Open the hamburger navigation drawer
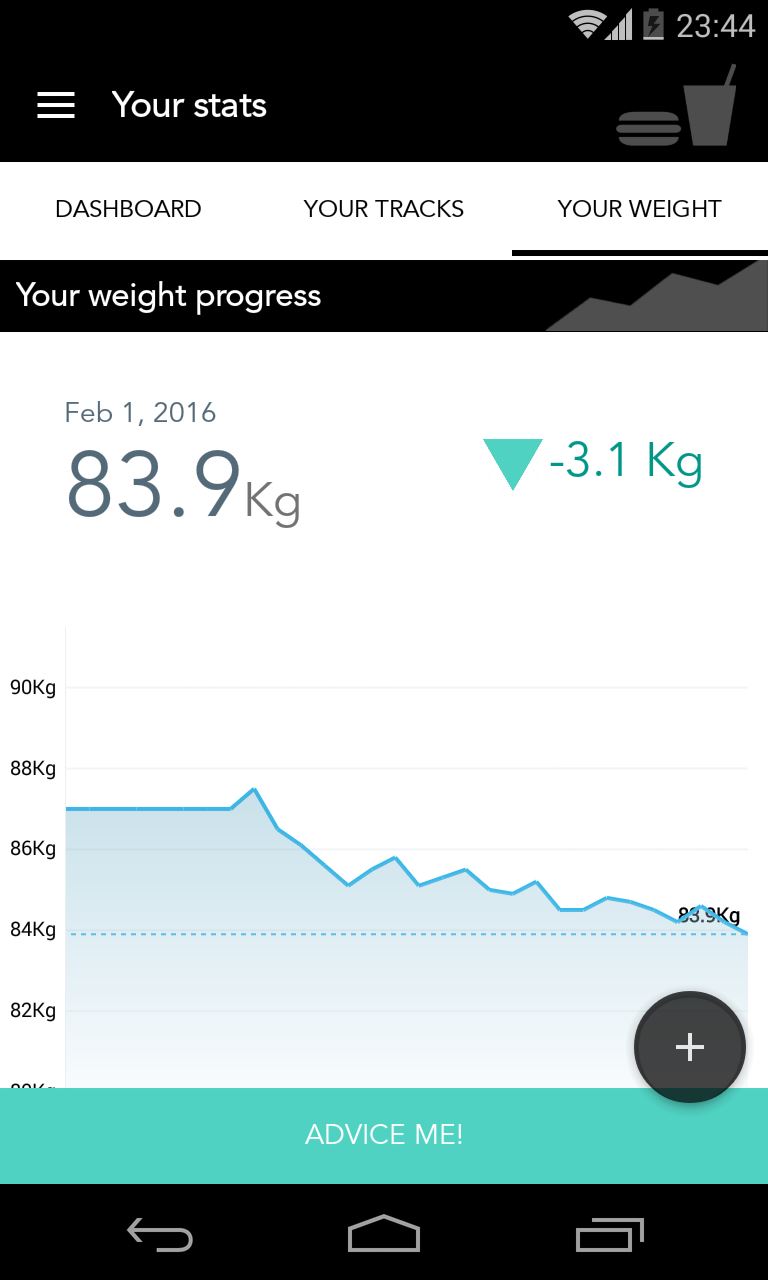The width and height of the screenshot is (768, 1280). [56, 105]
